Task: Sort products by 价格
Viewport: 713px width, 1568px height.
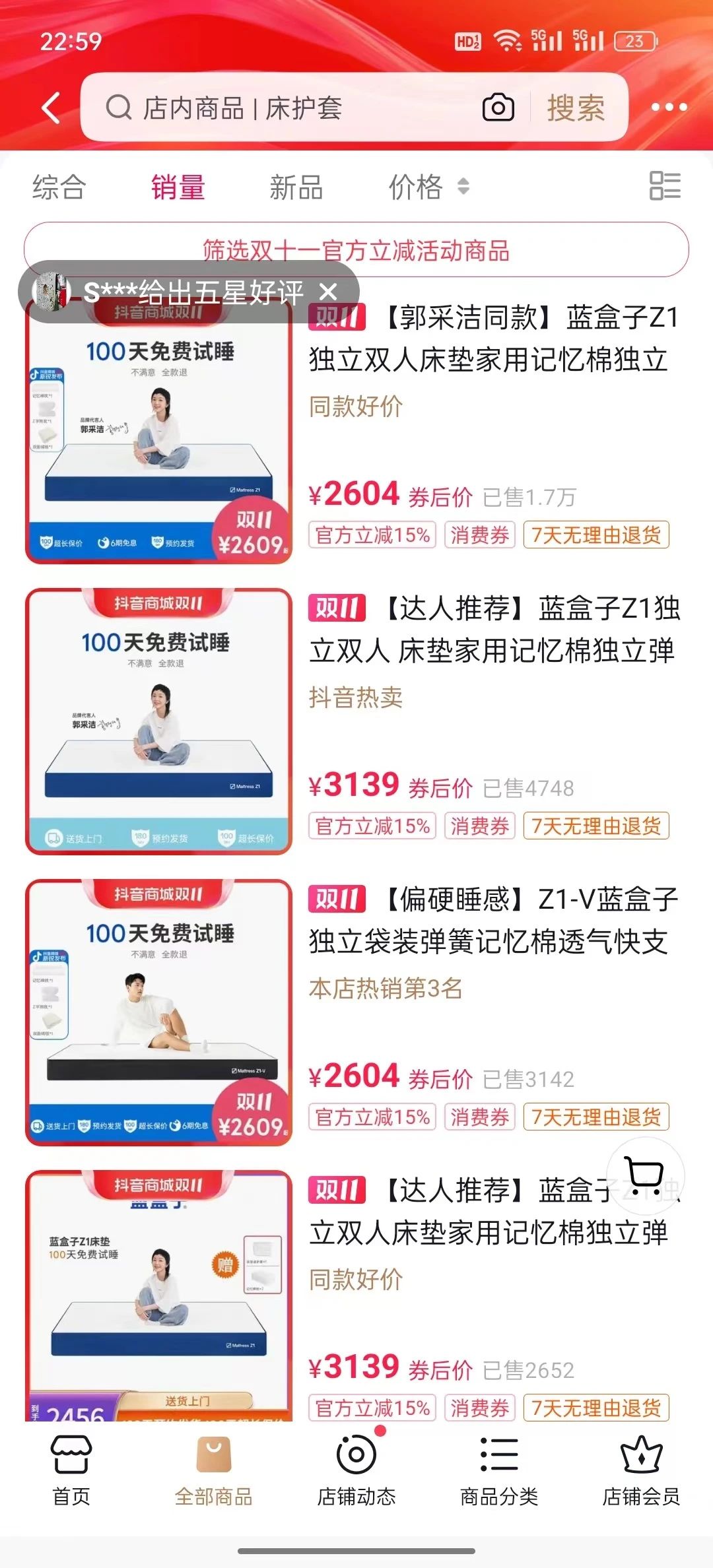Action: coord(428,187)
